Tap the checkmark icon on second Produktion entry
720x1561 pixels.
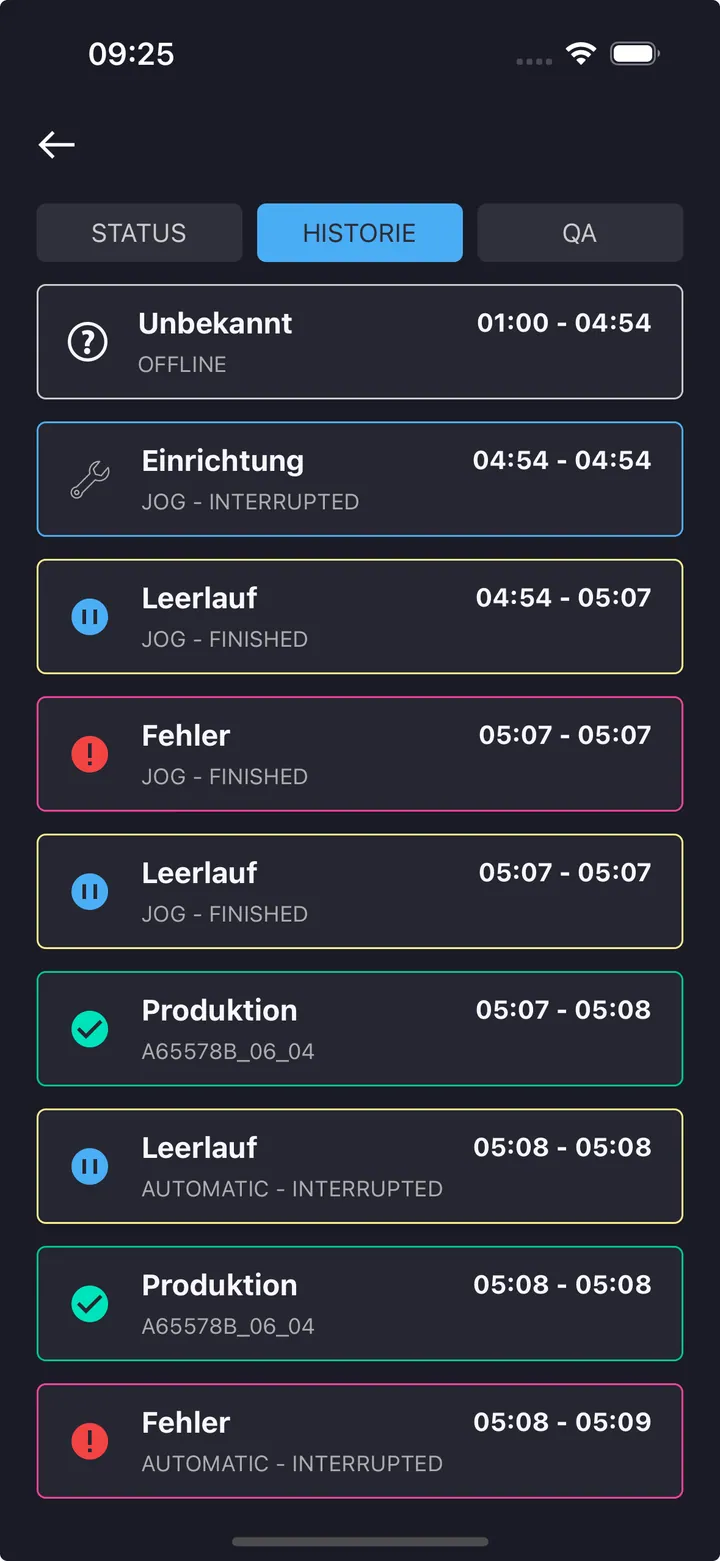[89, 1303]
